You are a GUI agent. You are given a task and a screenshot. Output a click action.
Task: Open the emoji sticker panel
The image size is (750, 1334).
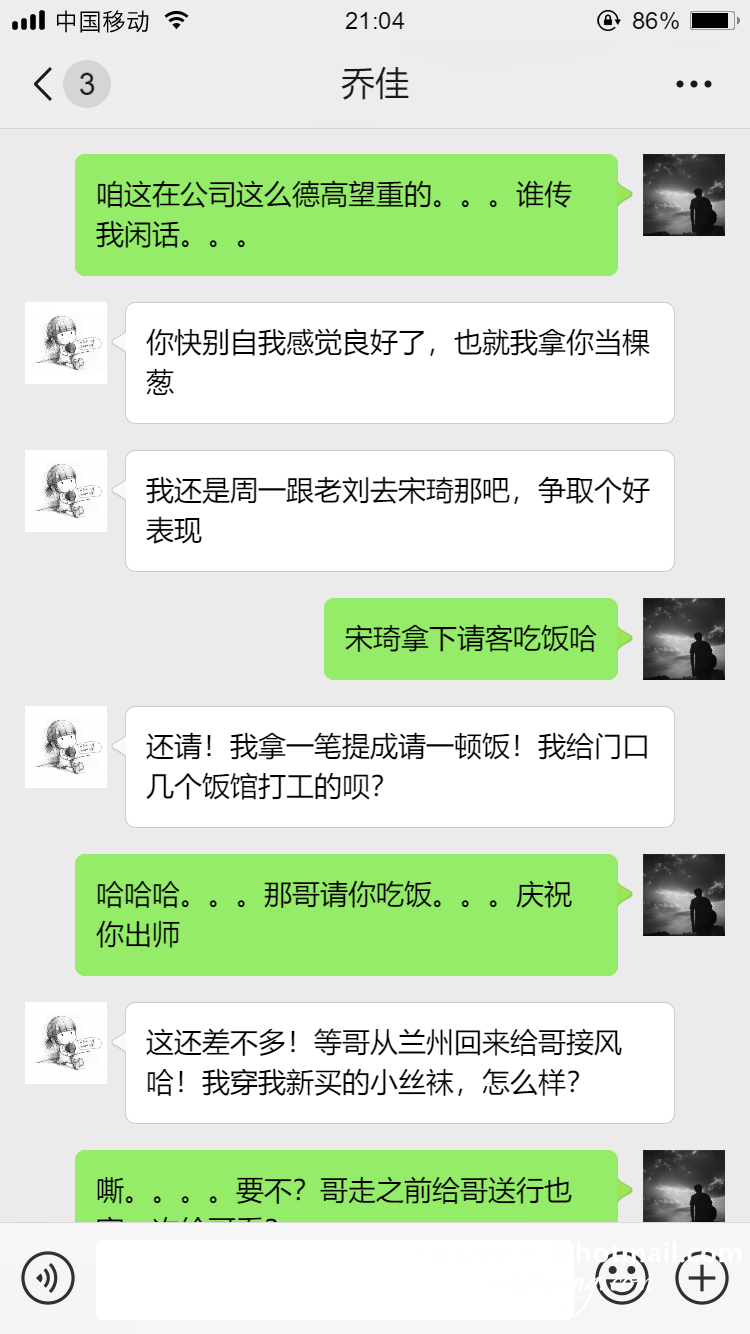(622, 1278)
